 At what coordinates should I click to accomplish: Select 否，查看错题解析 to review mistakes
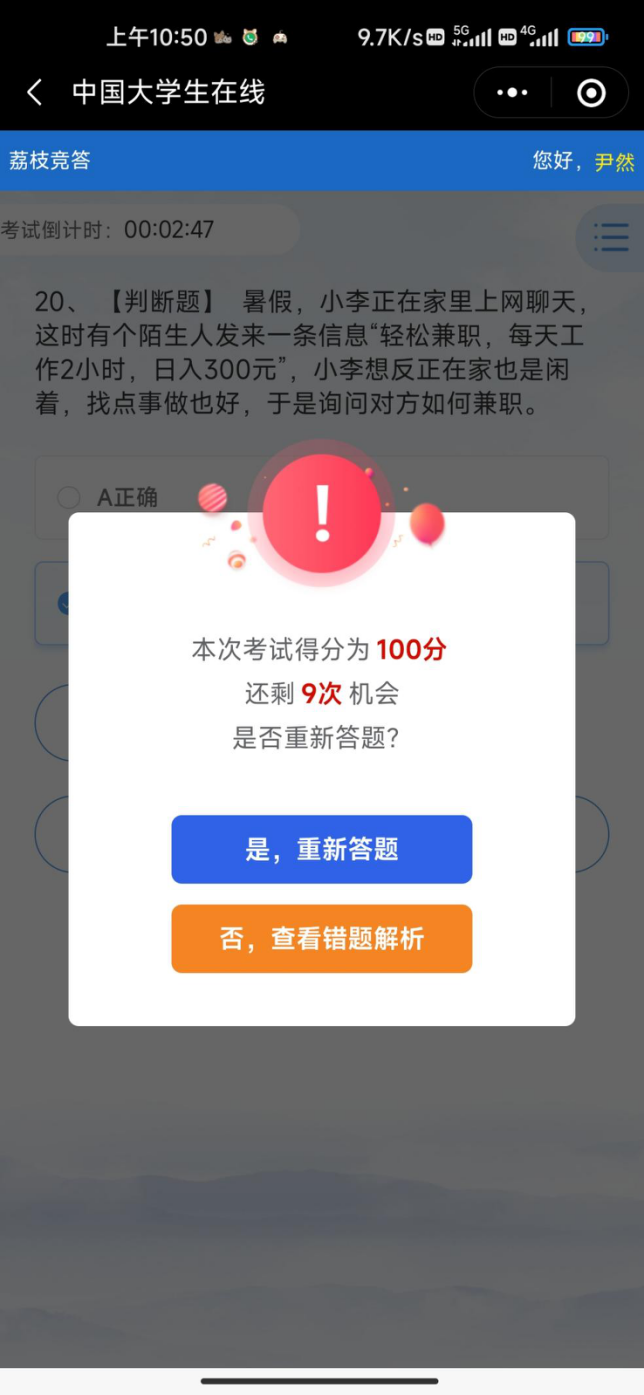click(321, 938)
